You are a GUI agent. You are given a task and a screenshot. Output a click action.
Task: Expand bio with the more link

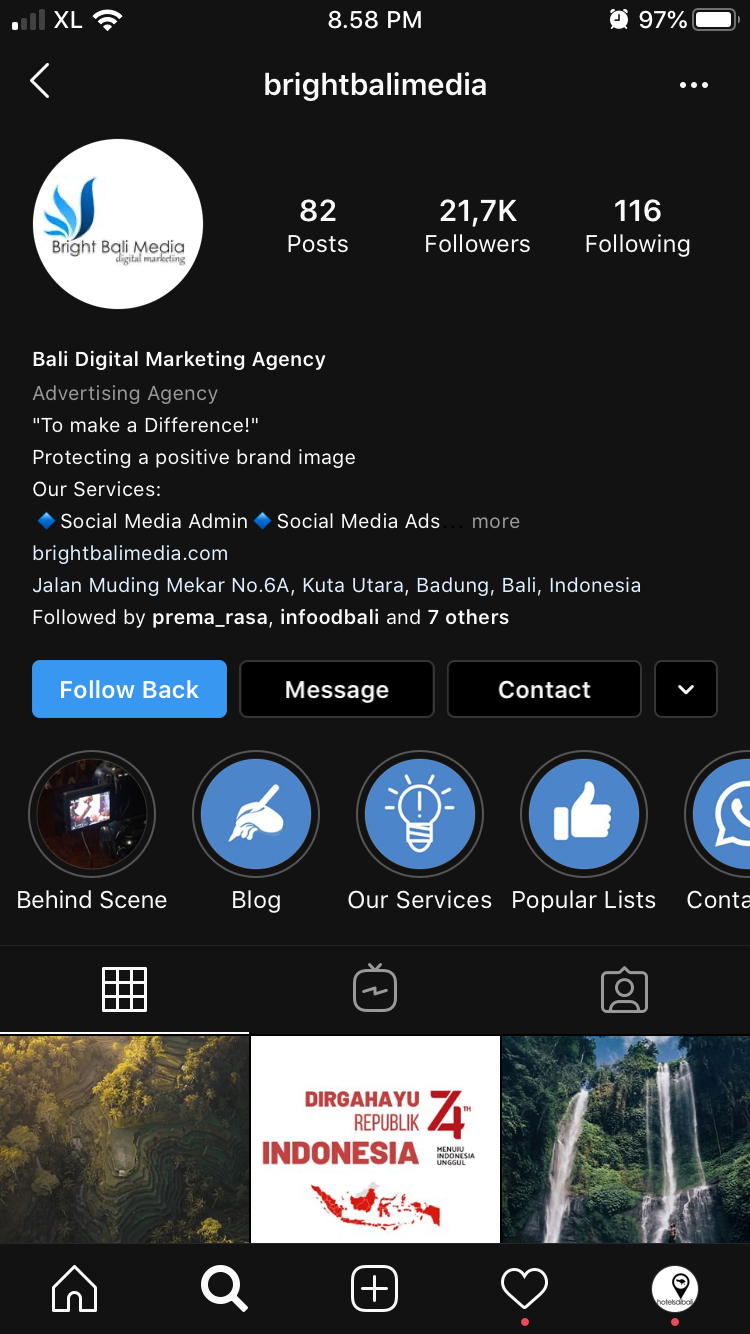(495, 521)
